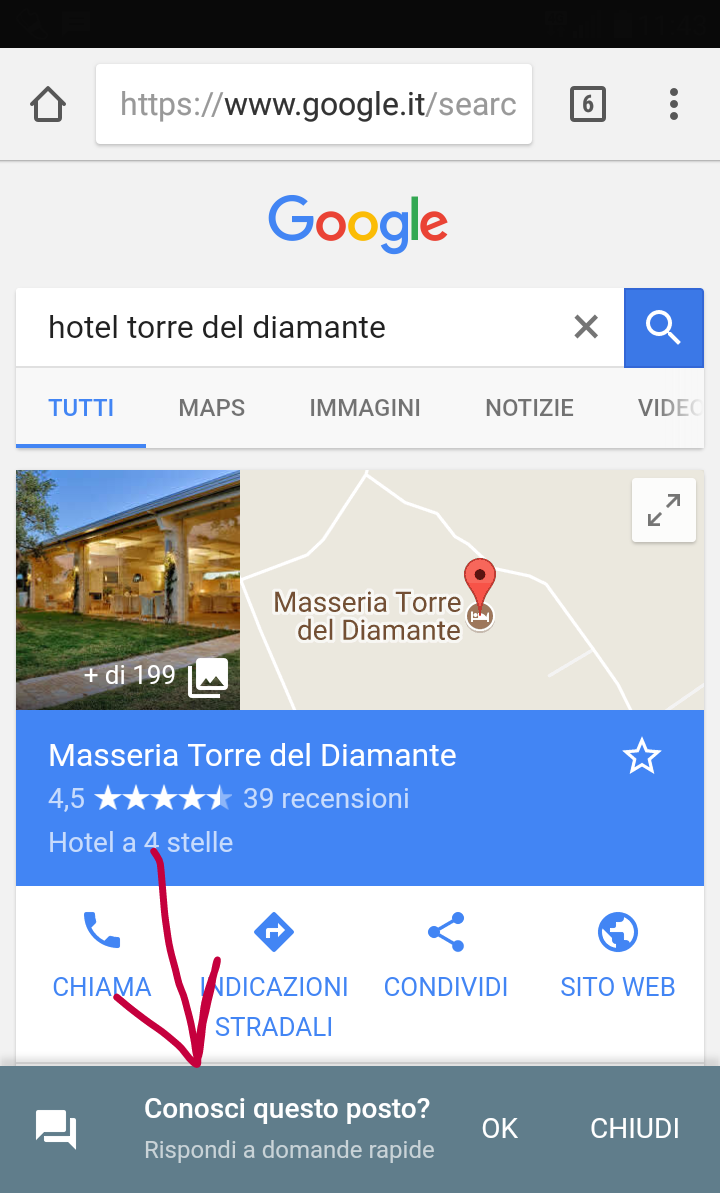Open the tab switcher showing 6 tabs

click(x=587, y=104)
